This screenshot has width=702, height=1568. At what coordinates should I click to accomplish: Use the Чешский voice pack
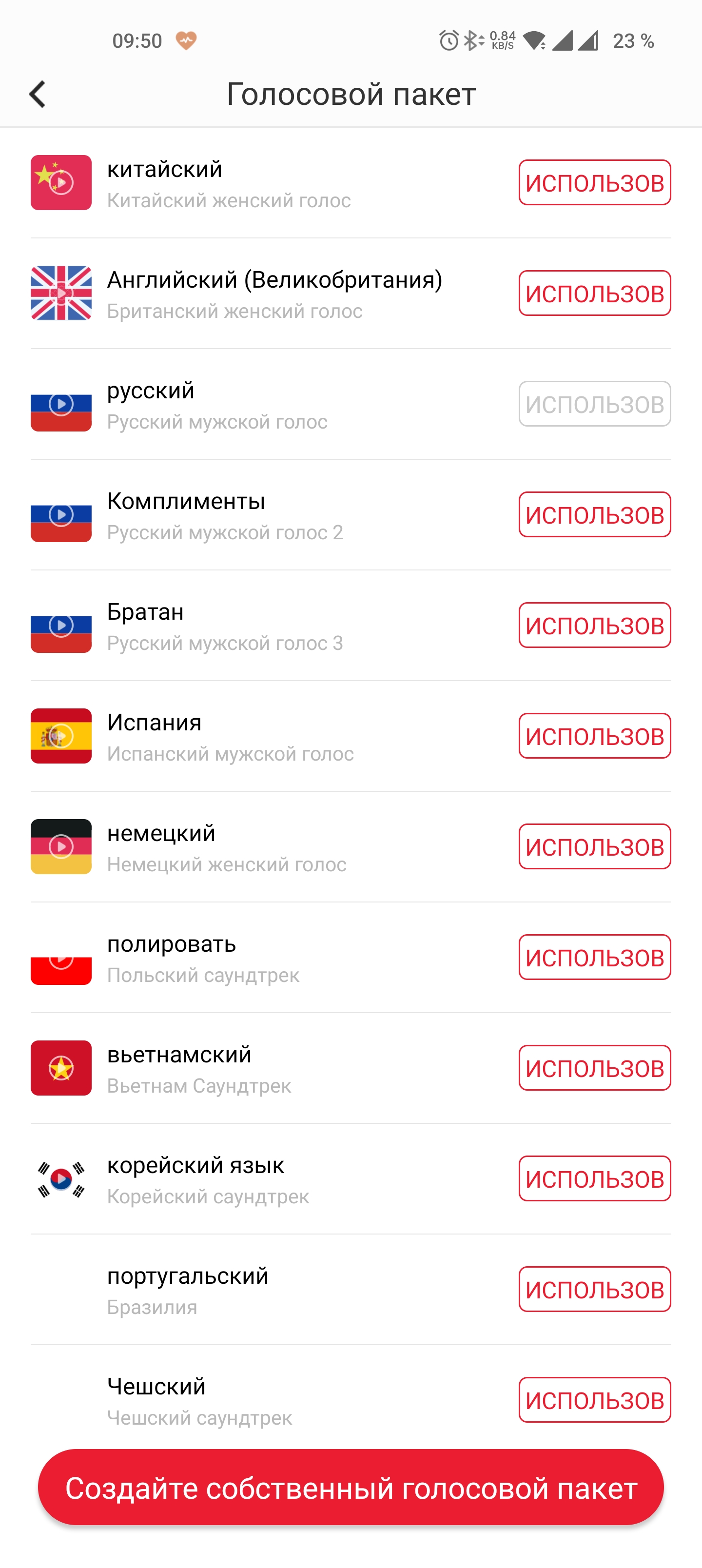pyautogui.click(x=594, y=1400)
